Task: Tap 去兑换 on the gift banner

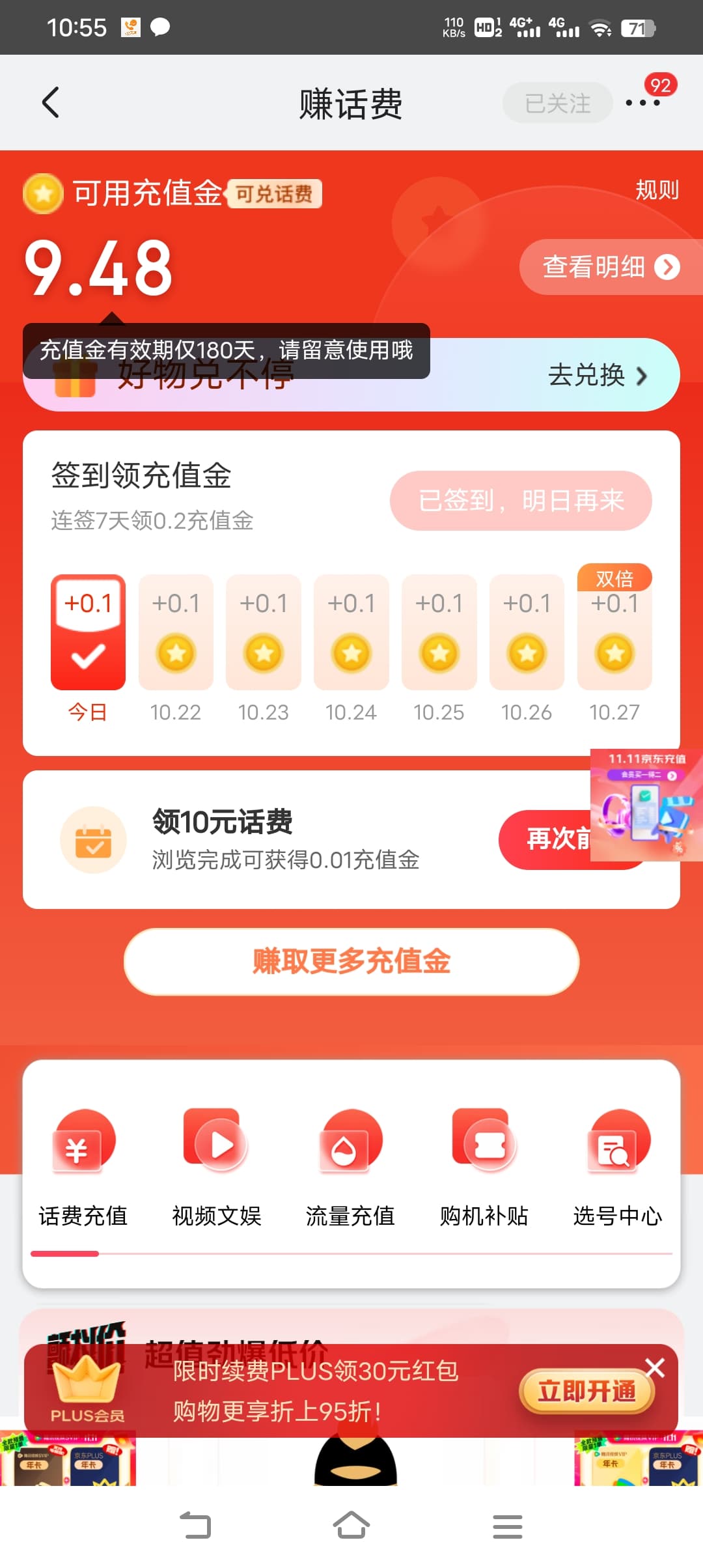Action: [598, 375]
